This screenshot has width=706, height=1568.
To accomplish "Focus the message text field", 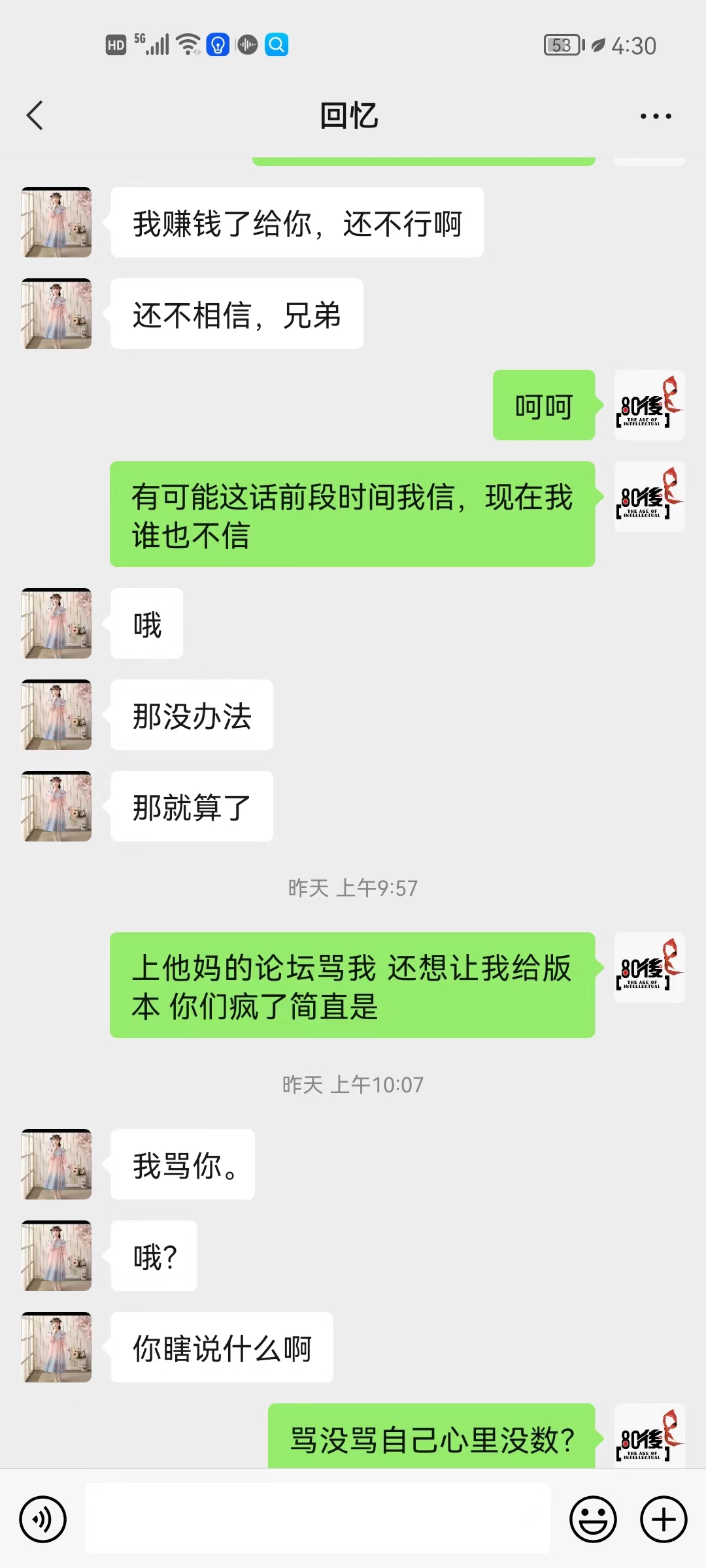I will coord(318,1519).
